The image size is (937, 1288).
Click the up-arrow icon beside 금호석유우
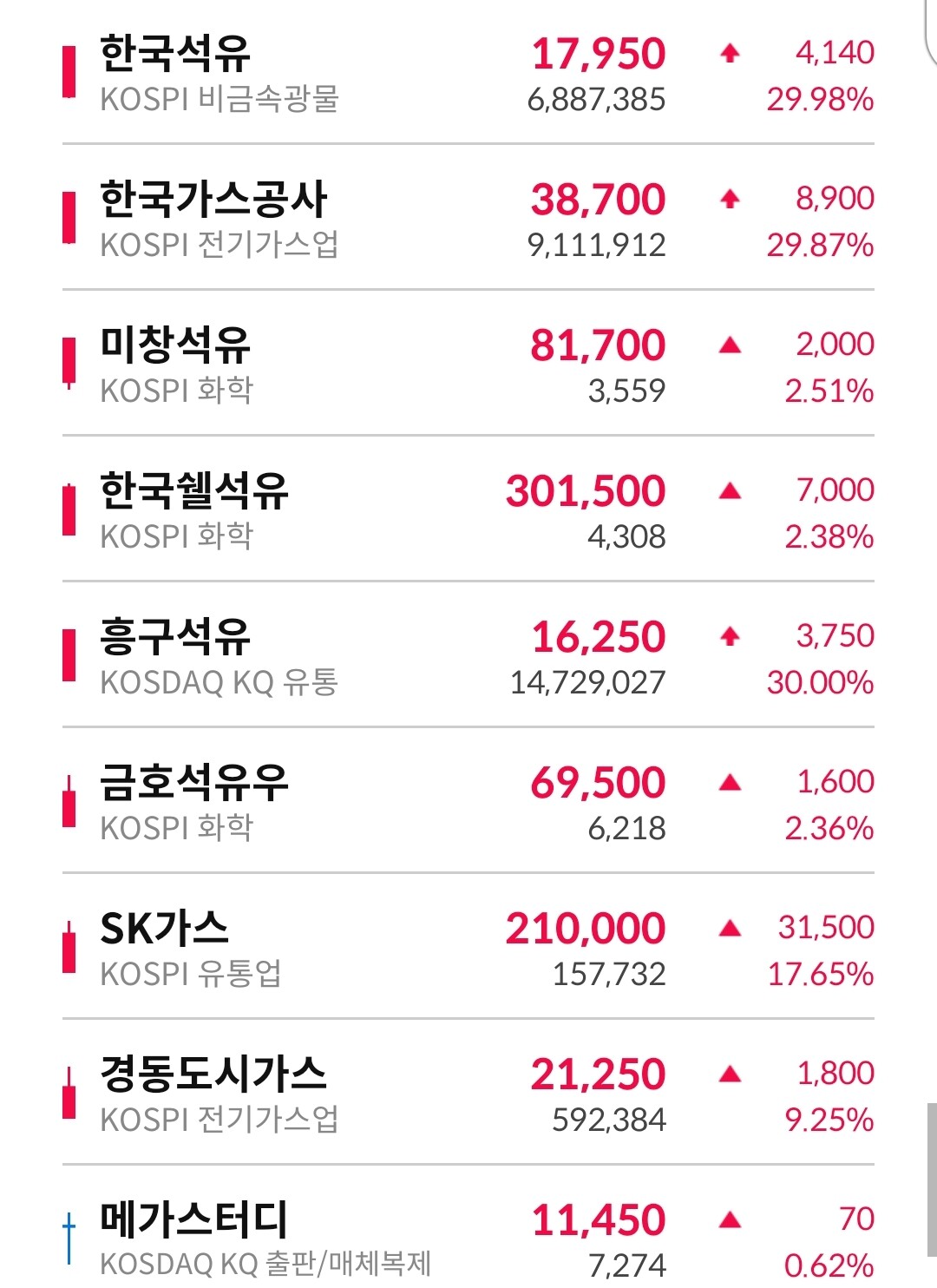[x=729, y=782]
